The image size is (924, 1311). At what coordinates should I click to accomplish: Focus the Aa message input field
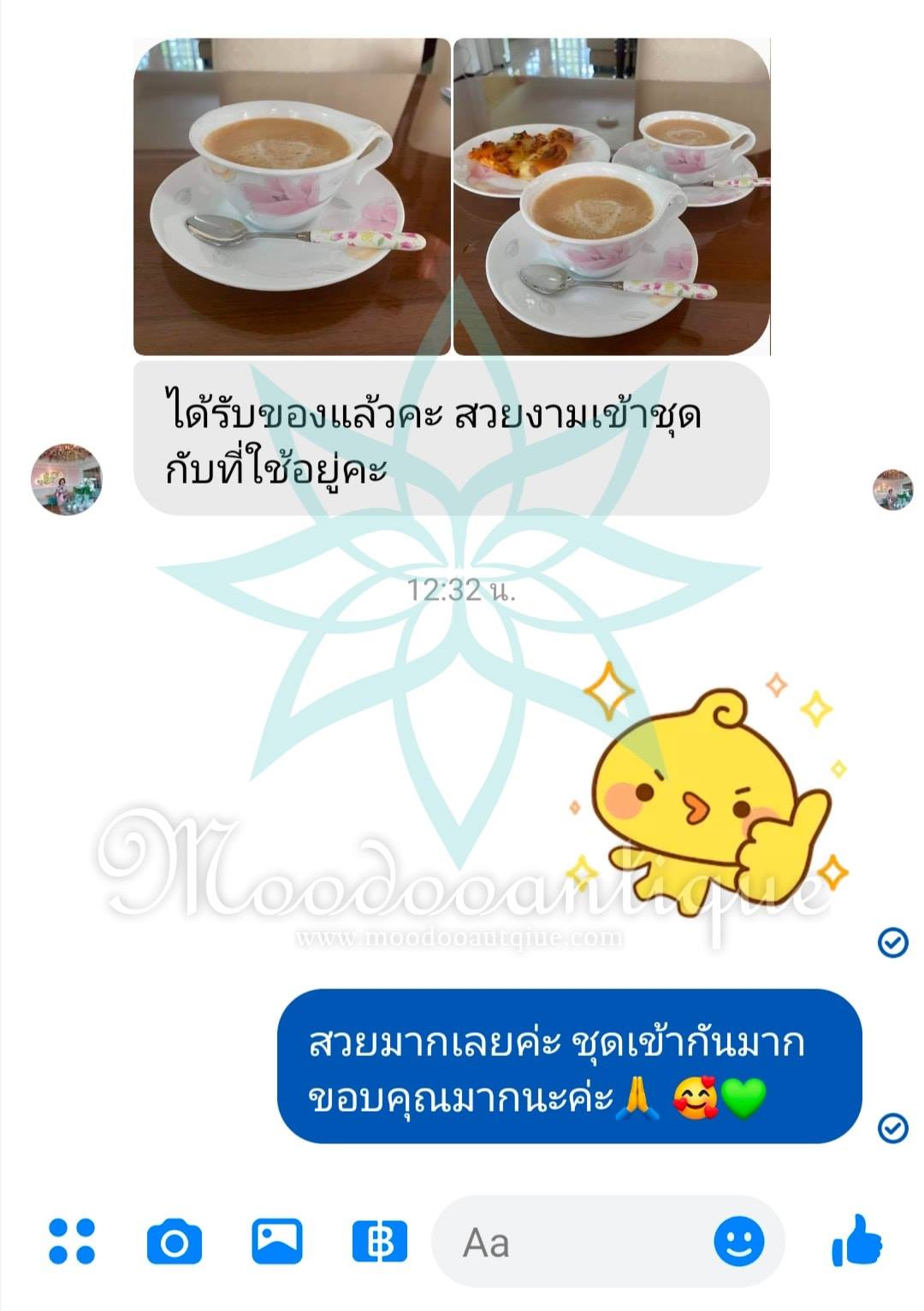coord(582,1243)
